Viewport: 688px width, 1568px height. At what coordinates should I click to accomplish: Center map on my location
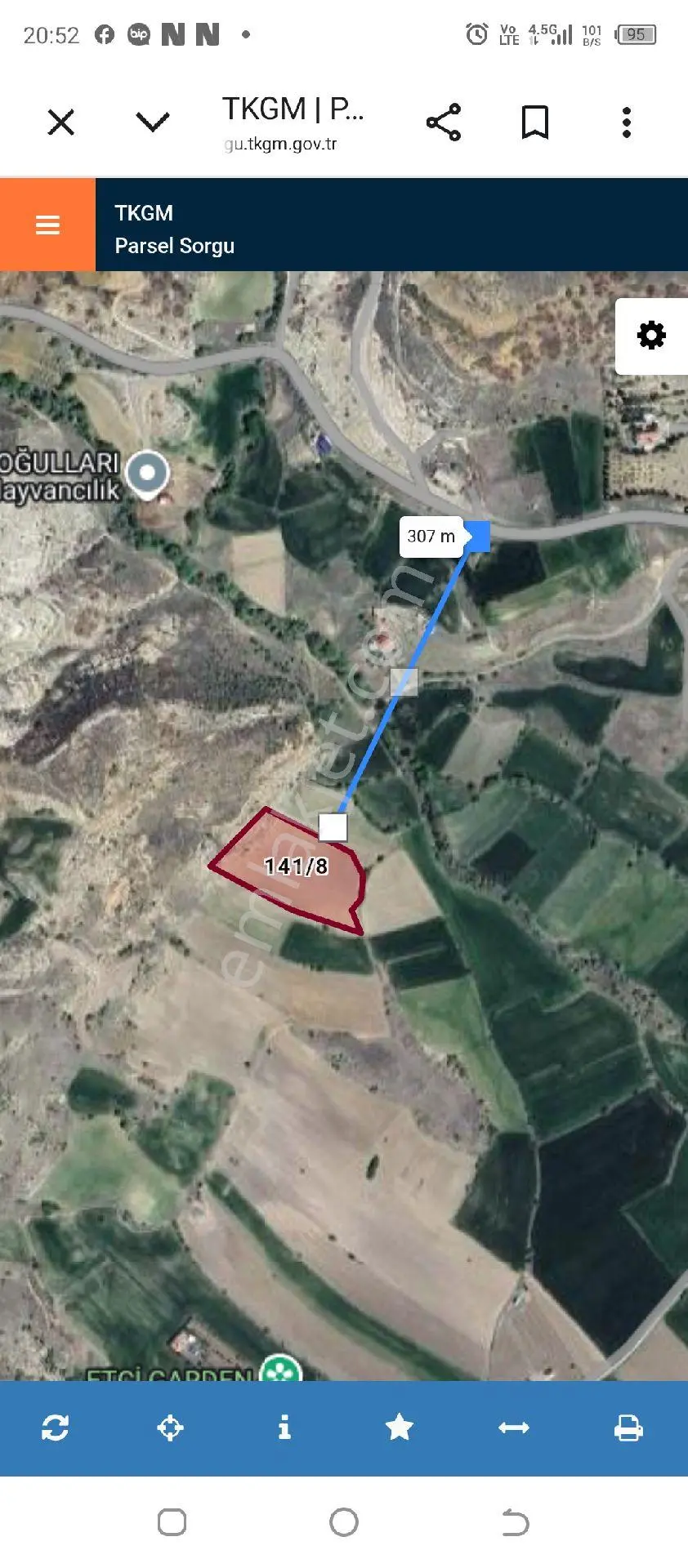(x=170, y=1428)
